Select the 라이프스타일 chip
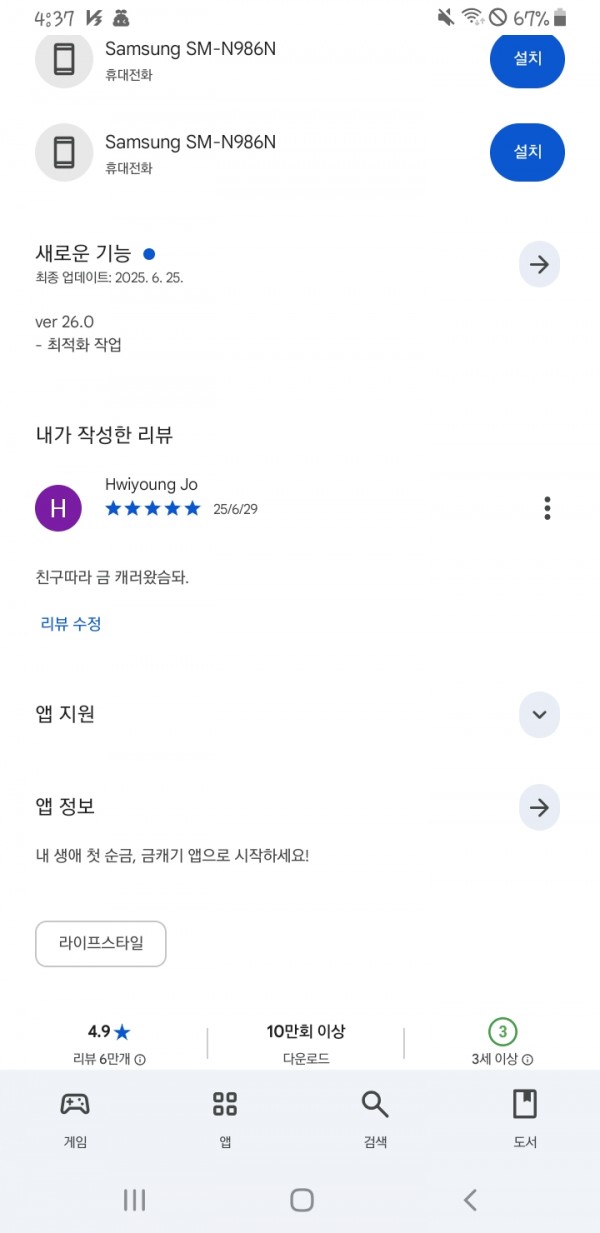The image size is (600, 1233). pos(101,944)
